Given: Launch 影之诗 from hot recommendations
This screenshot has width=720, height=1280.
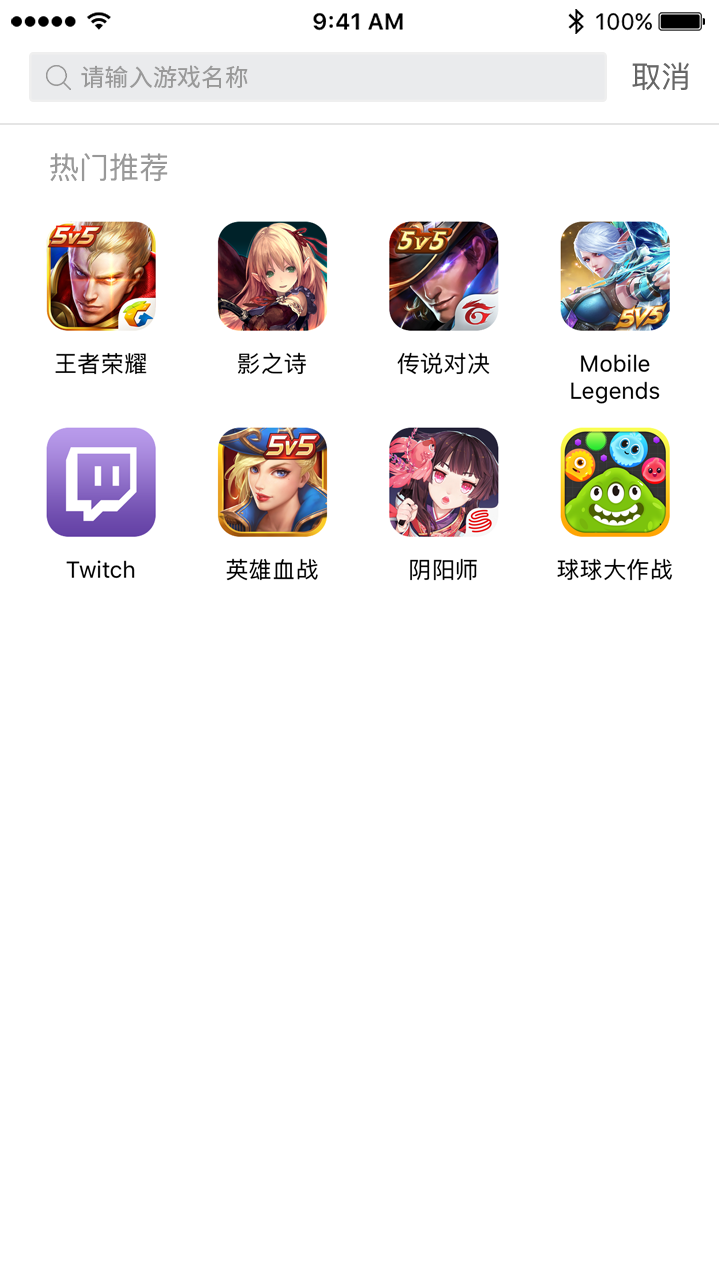Looking at the screenshot, I should pos(272,276).
